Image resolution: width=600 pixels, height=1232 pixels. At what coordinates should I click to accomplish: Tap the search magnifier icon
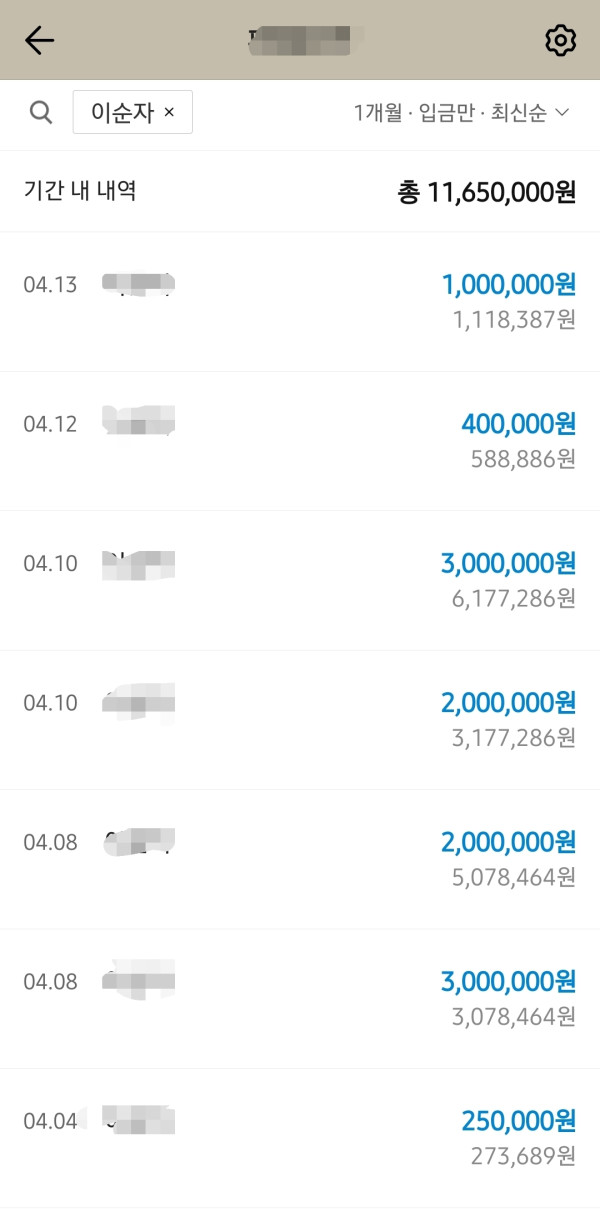[41, 112]
